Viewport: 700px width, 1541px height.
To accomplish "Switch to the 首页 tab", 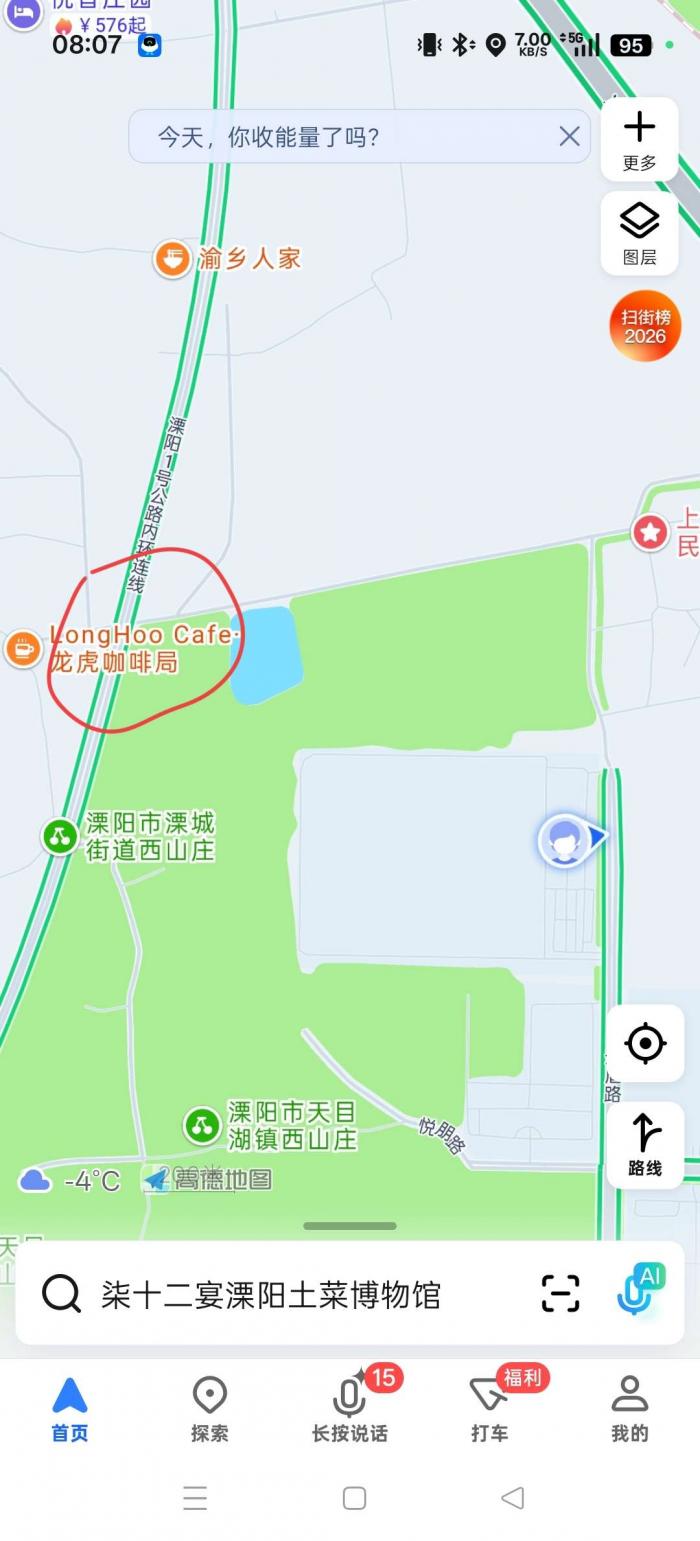I will (x=70, y=1409).
